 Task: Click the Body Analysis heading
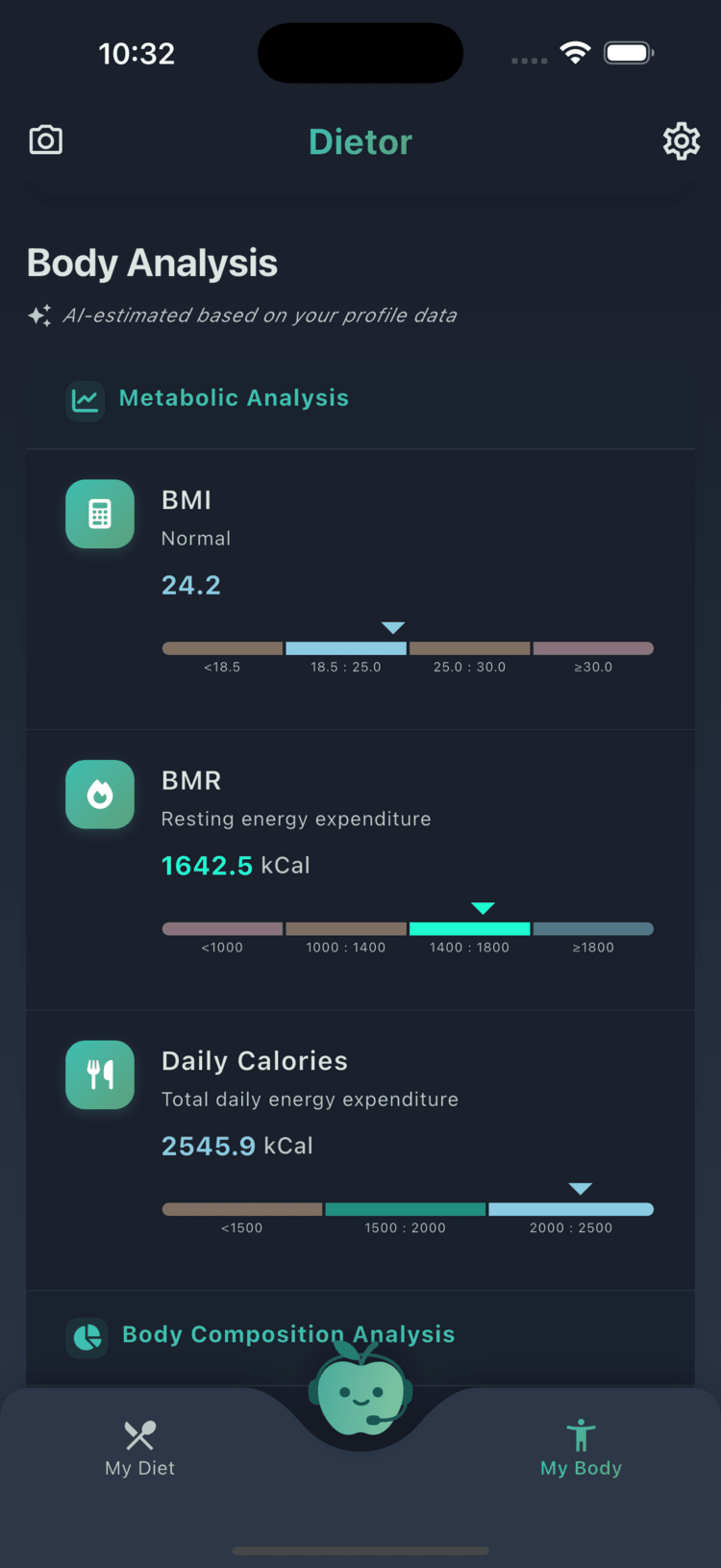151,262
